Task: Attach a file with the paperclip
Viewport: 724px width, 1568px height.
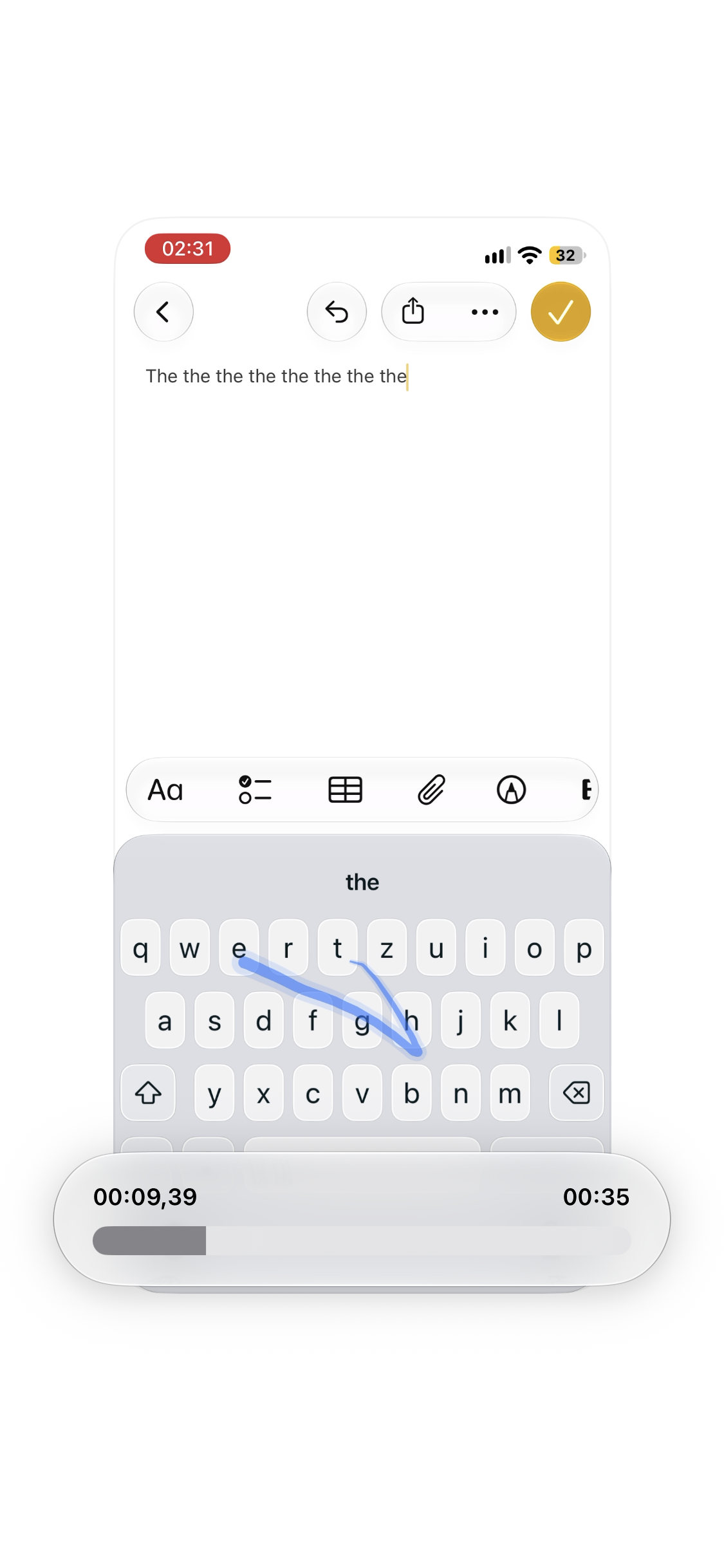Action: click(431, 790)
